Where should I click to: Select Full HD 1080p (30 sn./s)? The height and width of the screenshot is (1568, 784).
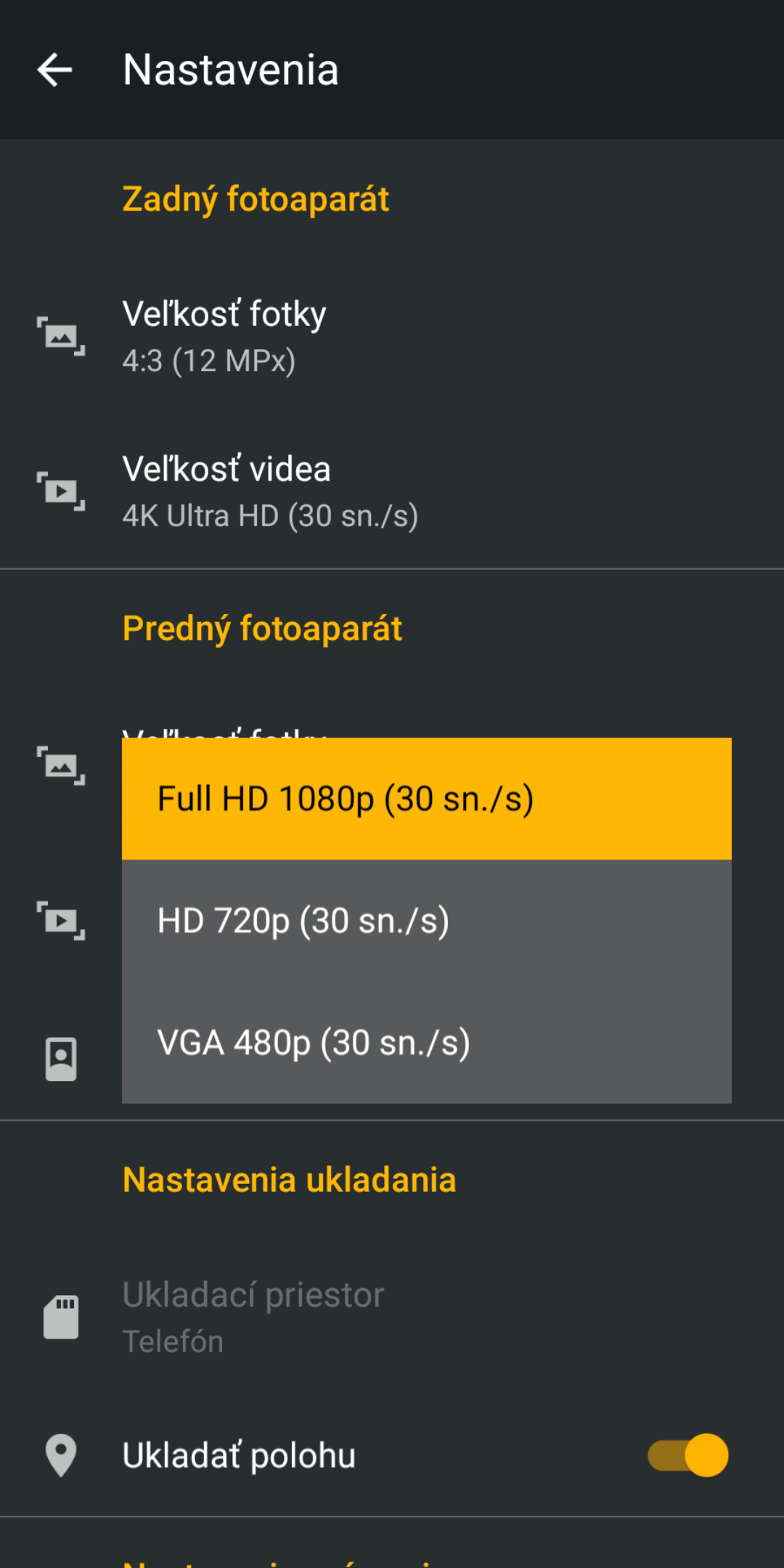(x=427, y=799)
